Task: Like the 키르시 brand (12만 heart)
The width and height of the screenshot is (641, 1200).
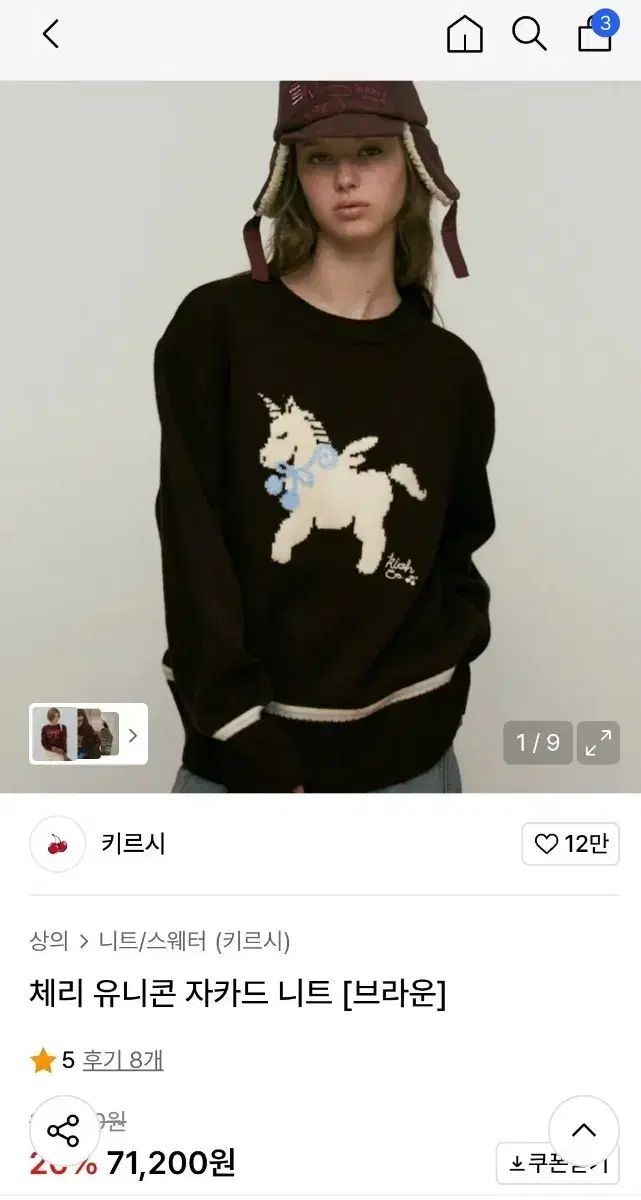Action: point(570,844)
